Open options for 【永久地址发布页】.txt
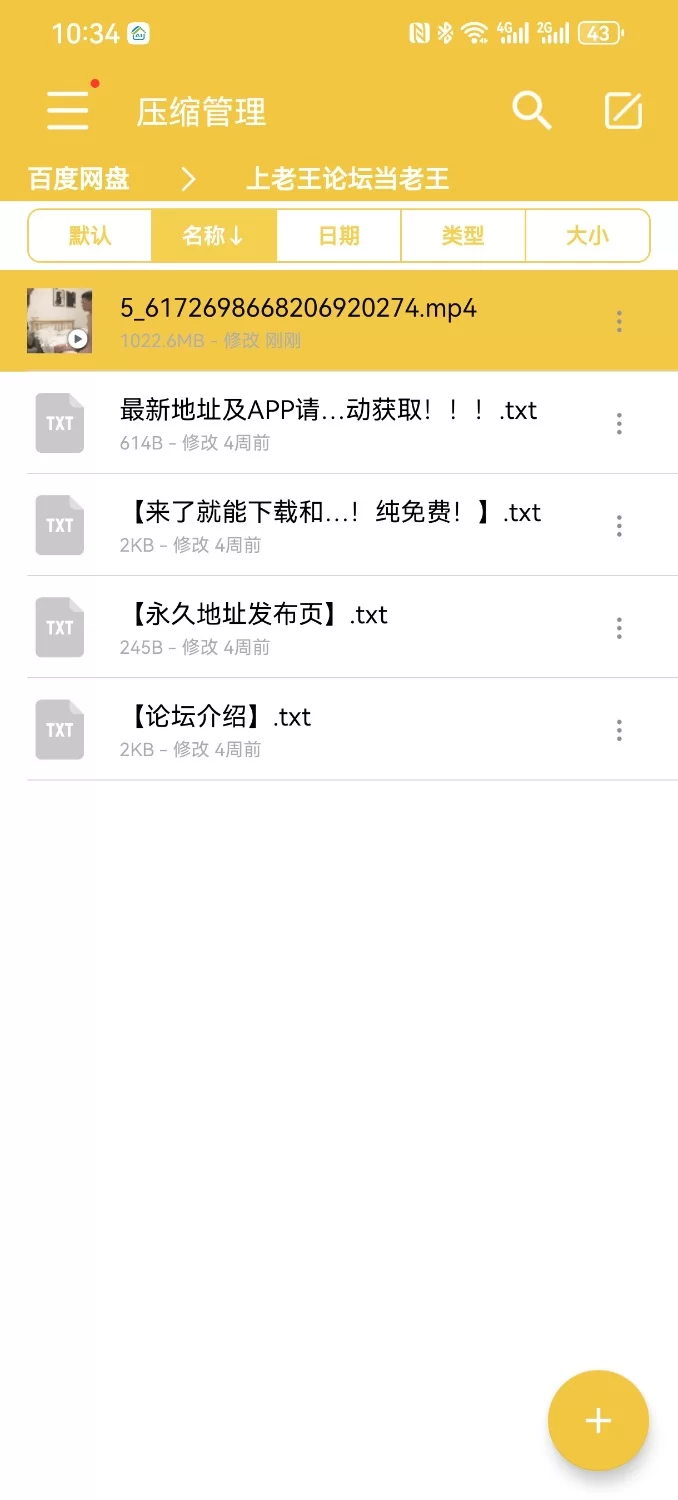The image size is (678, 1500). pos(619,627)
